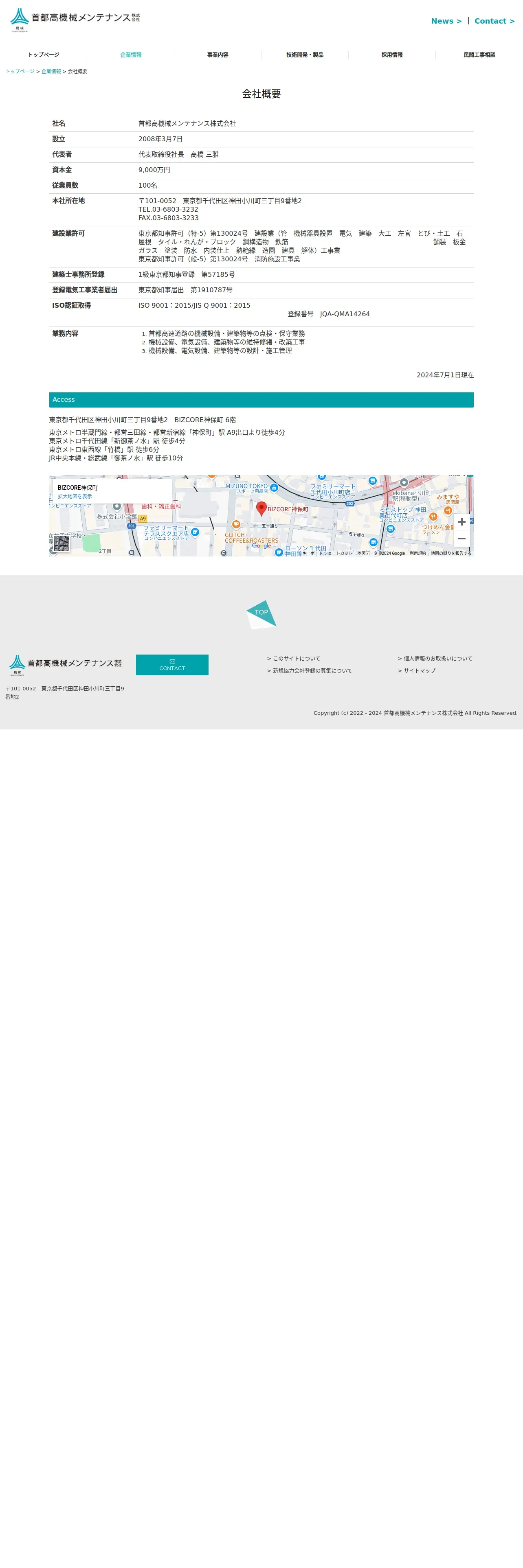
Task: Open the Contact link in header
Action: coord(494,21)
